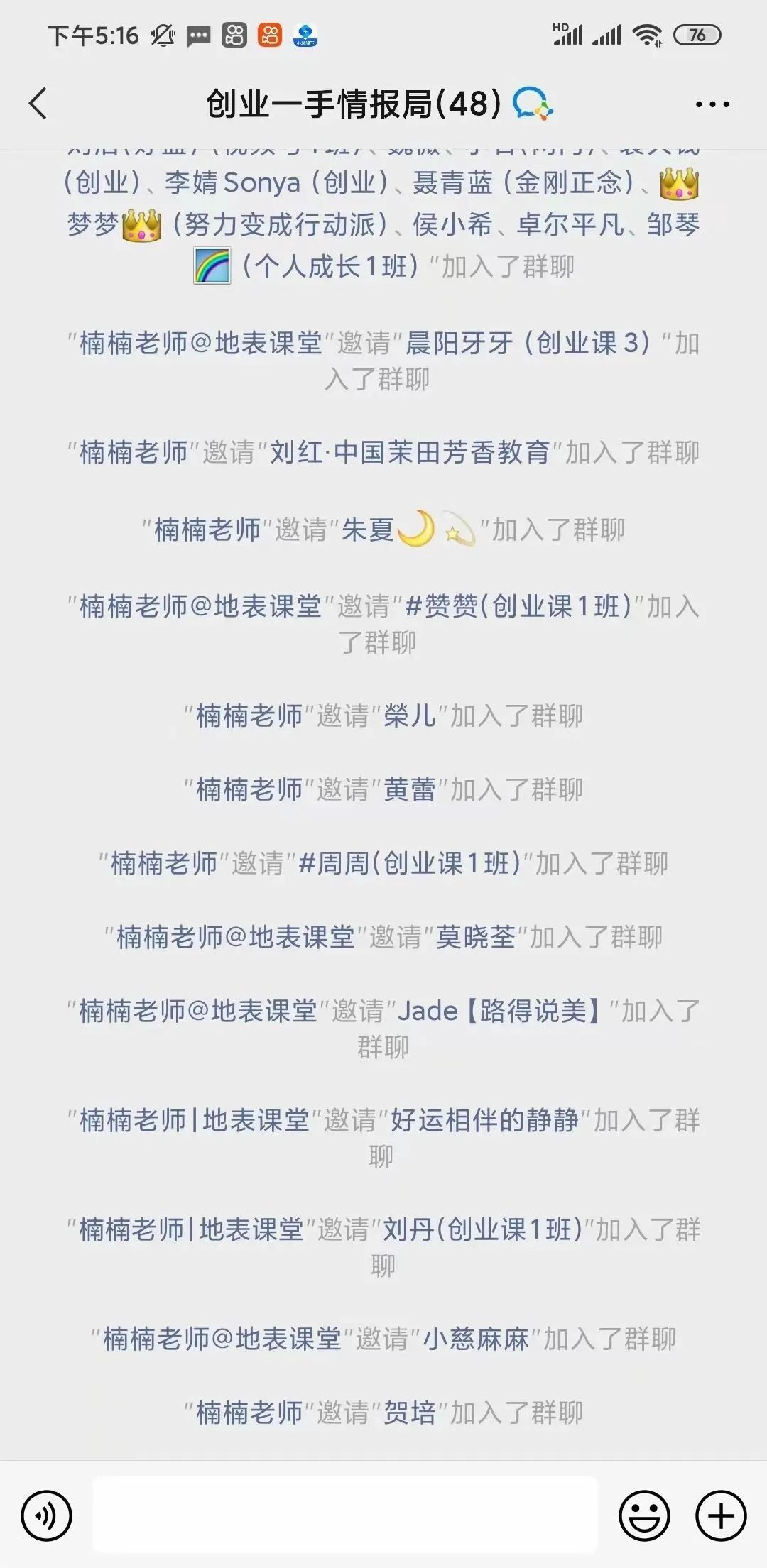This screenshot has width=767, height=1568.
Task: View 小慈麻麻's profile
Action: [476, 1339]
